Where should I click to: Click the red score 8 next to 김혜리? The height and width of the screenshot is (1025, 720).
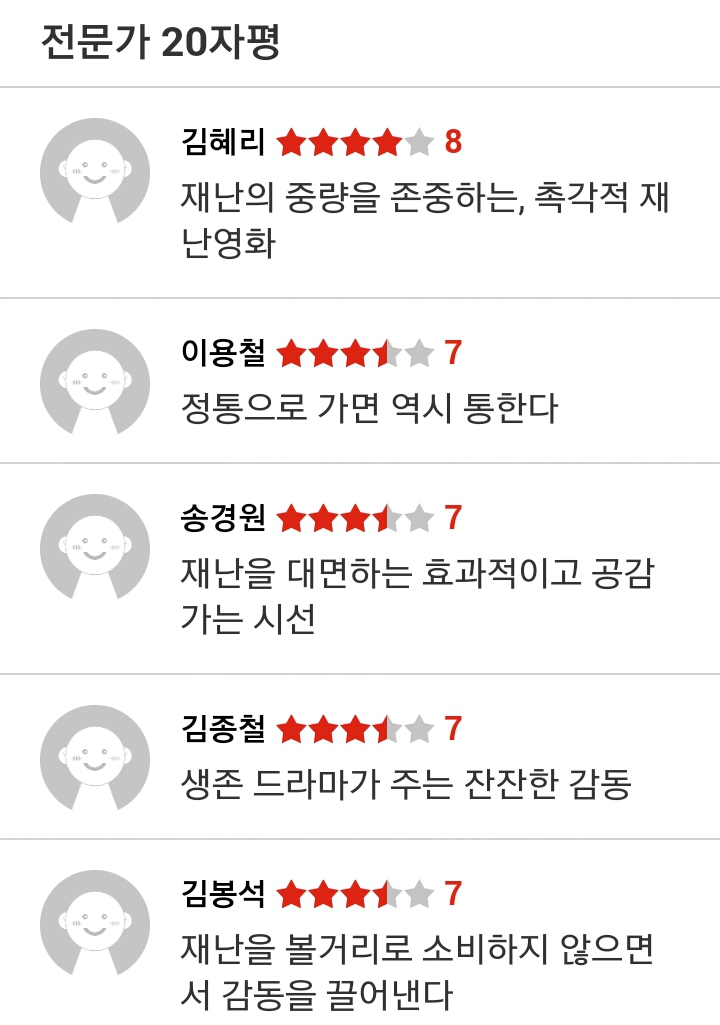pyautogui.click(x=453, y=141)
